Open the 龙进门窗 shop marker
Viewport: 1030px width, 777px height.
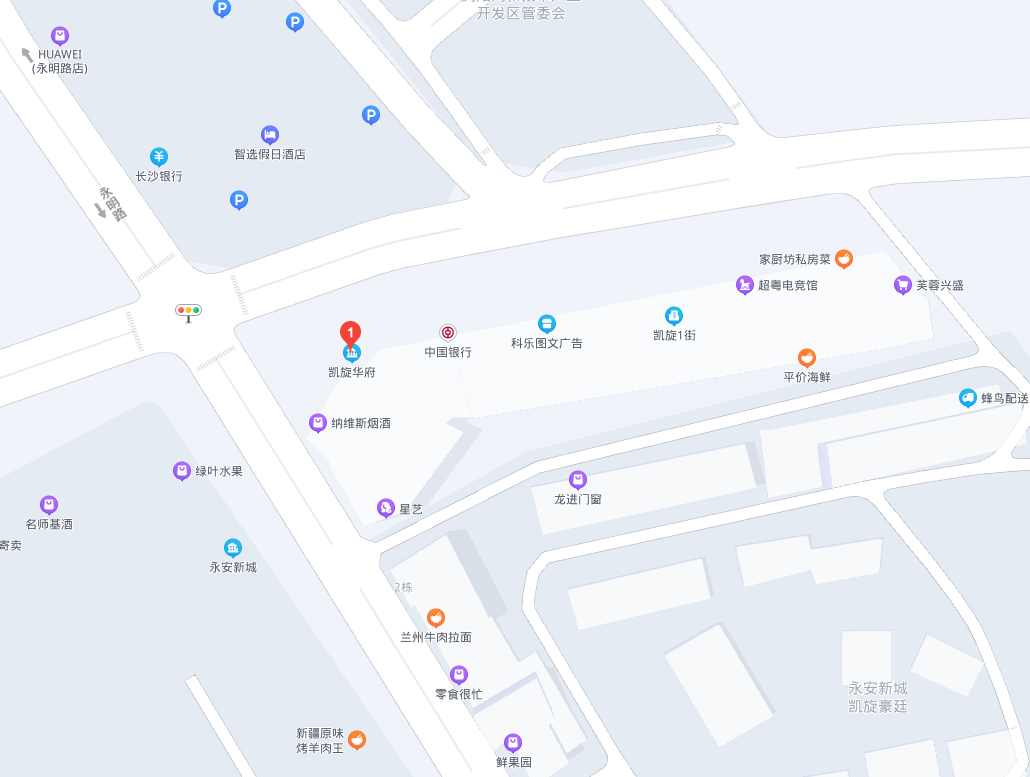tap(578, 480)
